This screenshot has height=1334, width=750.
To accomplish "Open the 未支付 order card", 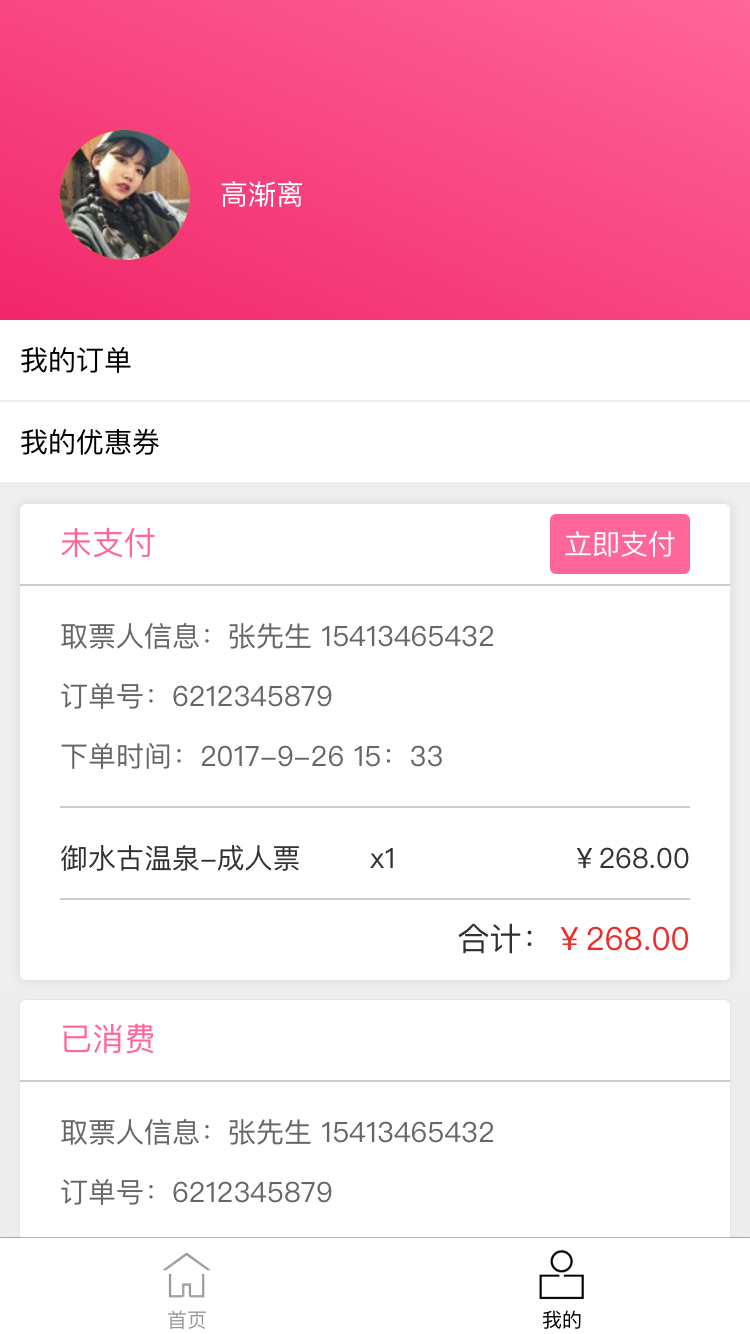I will [x=375, y=742].
